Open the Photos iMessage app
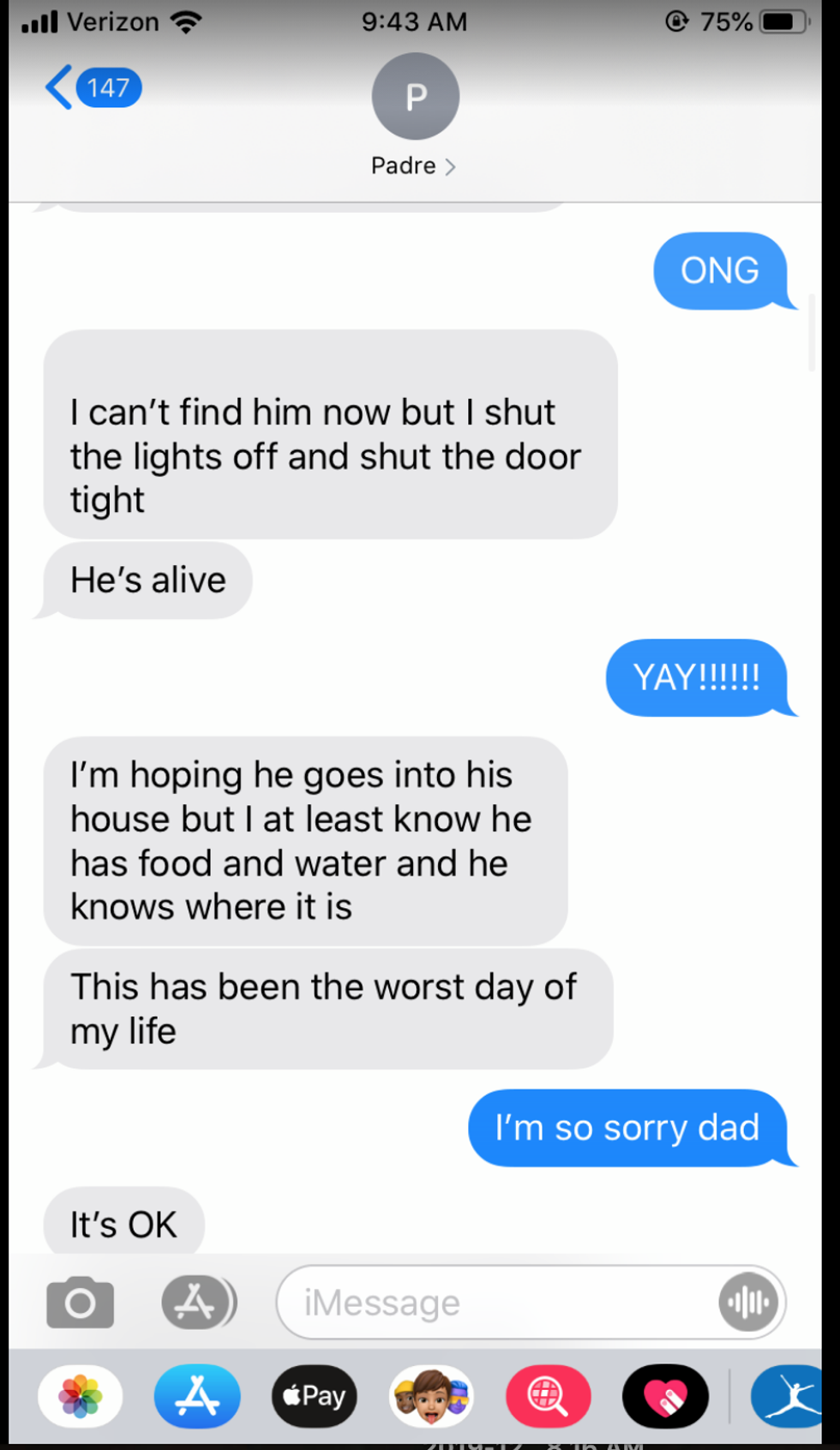The height and width of the screenshot is (1450, 840). [x=81, y=1397]
